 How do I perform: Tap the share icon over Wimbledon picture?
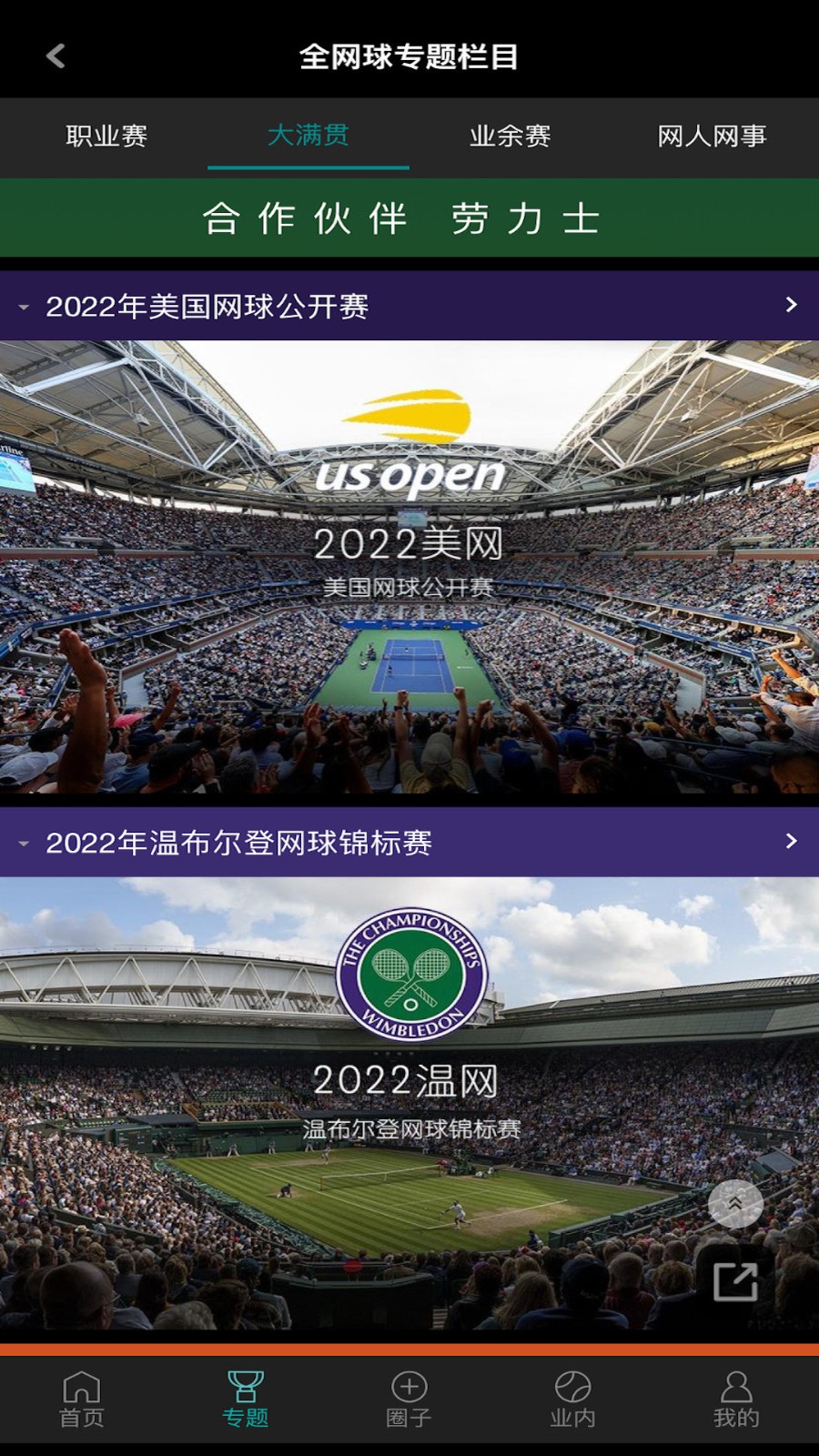735,1281
